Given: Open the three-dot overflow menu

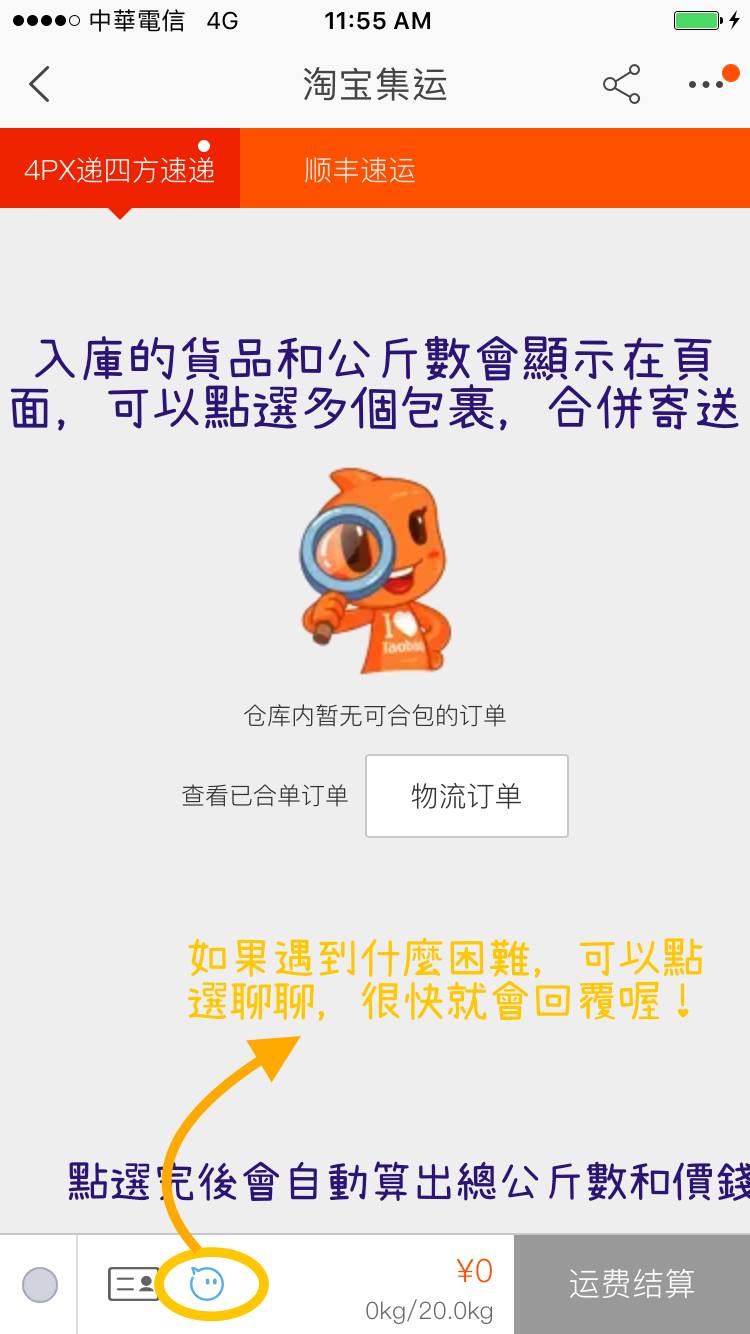Looking at the screenshot, I should coord(707,85).
